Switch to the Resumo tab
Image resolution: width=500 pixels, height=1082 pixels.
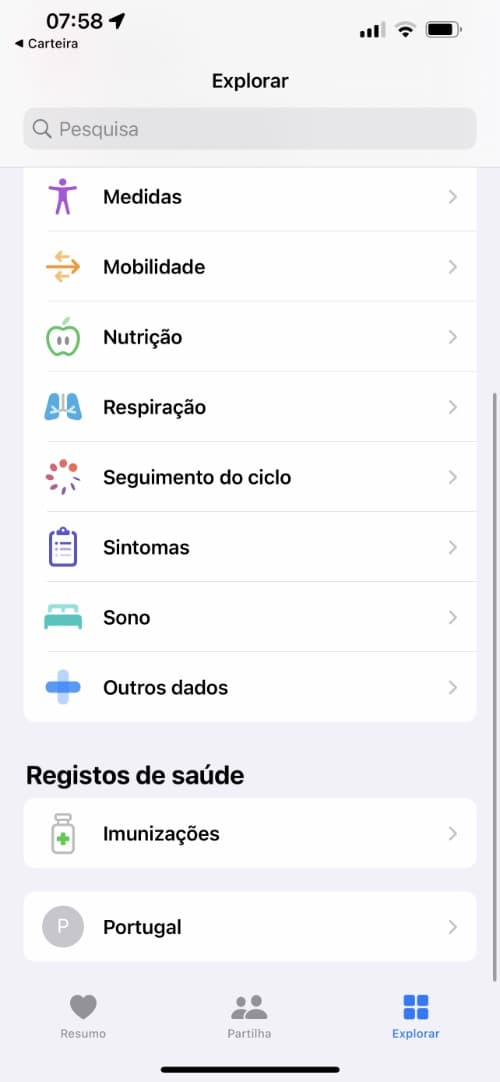pyautogui.click(x=83, y=1016)
